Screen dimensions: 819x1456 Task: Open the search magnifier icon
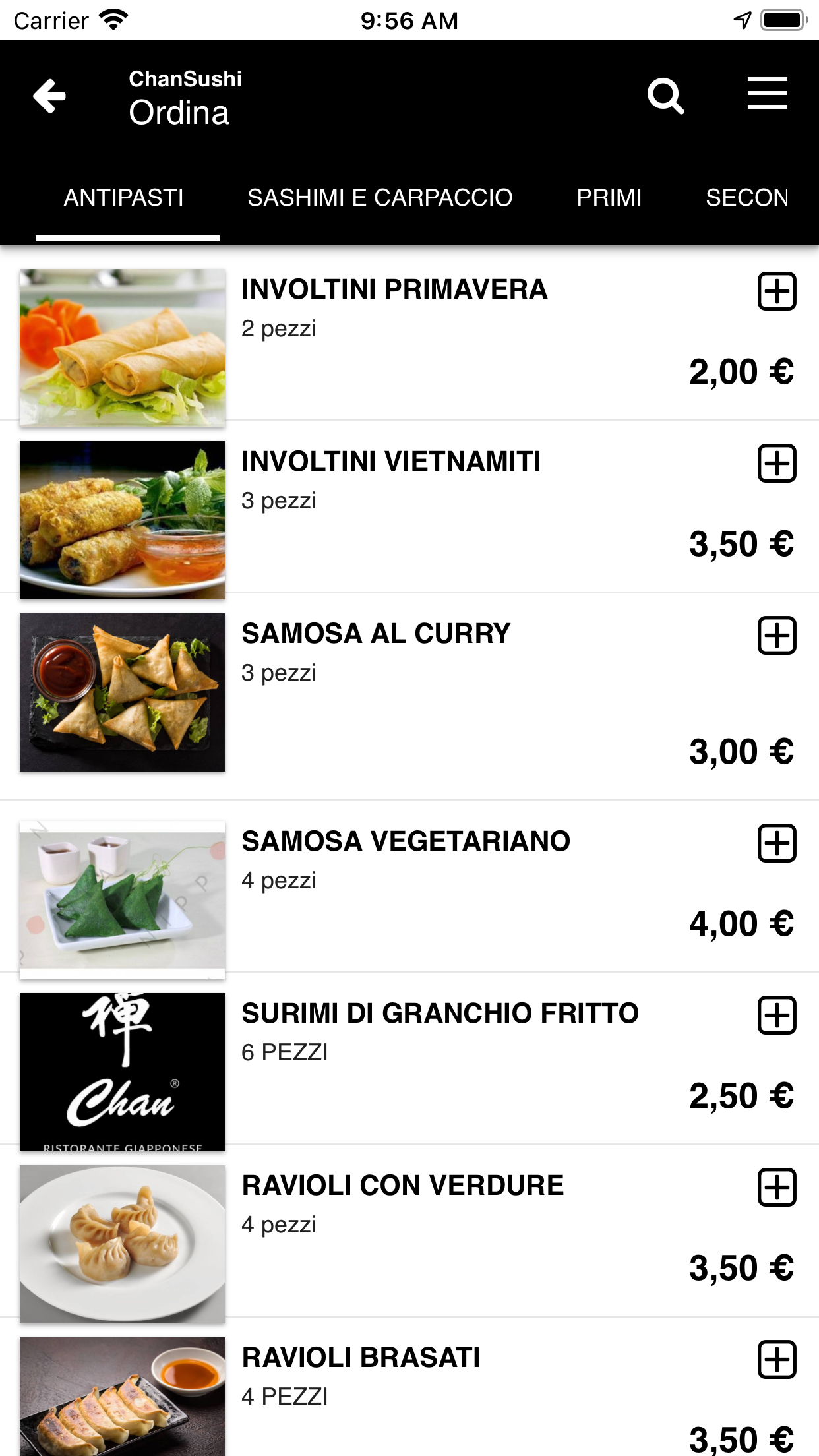pos(665,96)
